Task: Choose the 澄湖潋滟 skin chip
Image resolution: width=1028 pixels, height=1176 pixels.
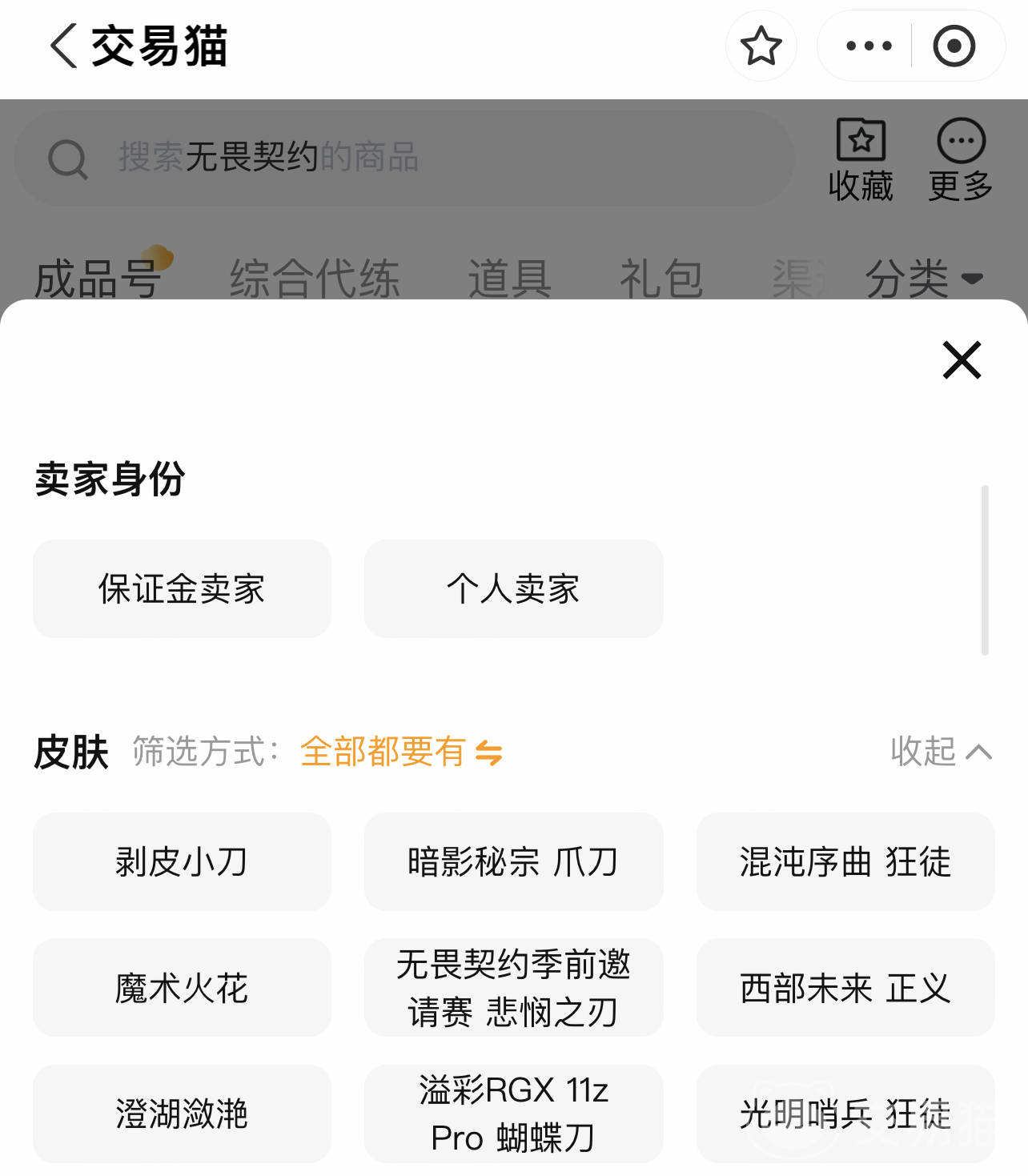Action: [x=182, y=1114]
